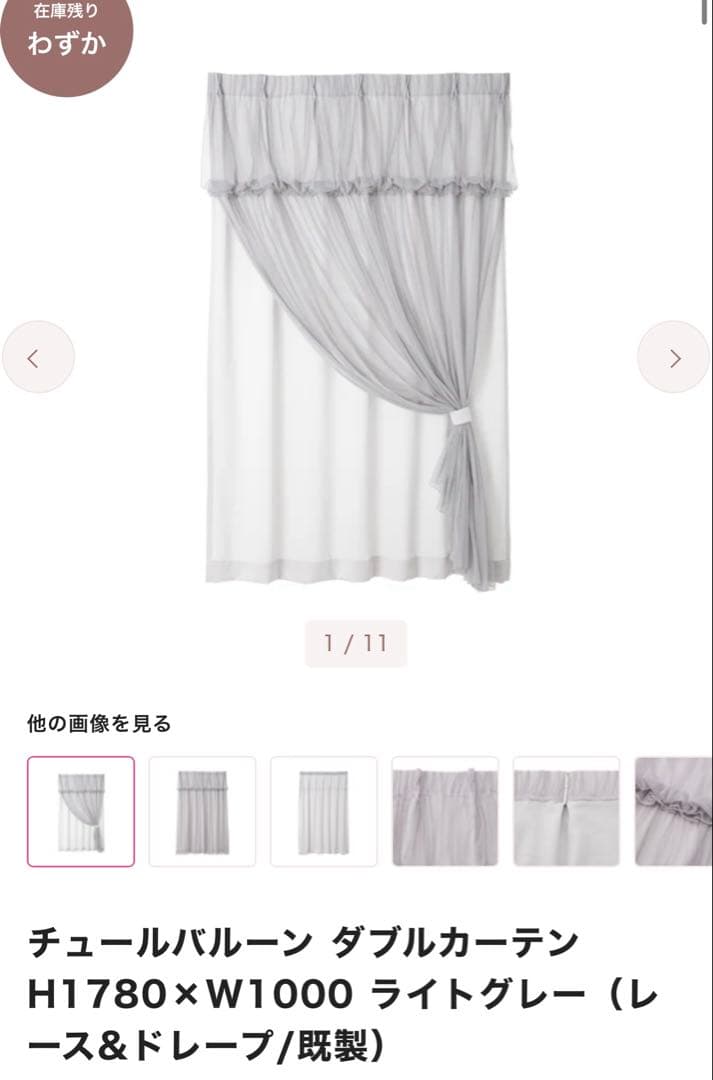Show the next product image
This screenshot has width=713, height=1080.
[x=674, y=357]
